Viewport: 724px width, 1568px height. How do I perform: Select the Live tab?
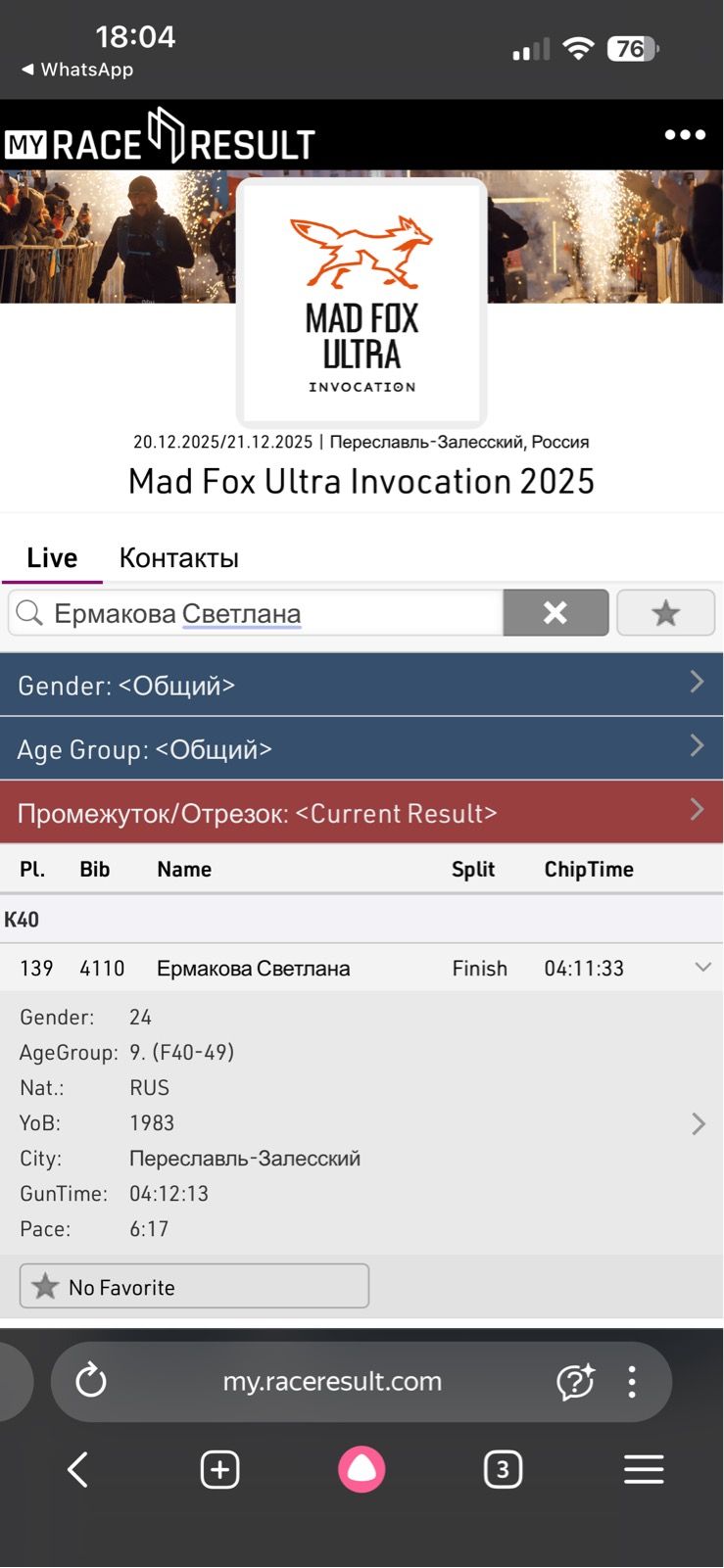tap(52, 558)
